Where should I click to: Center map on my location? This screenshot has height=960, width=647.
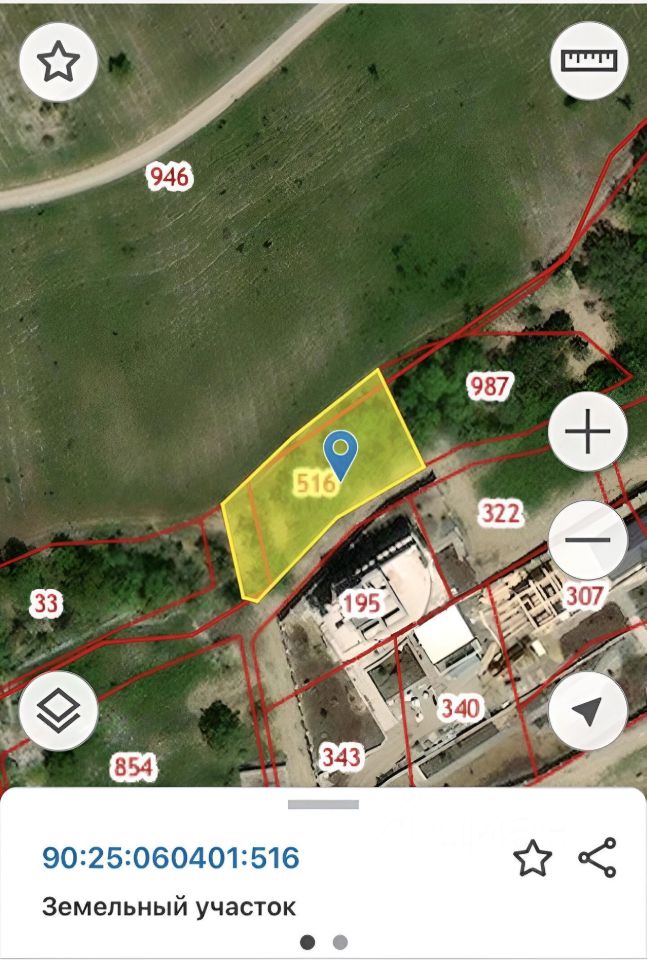[588, 711]
